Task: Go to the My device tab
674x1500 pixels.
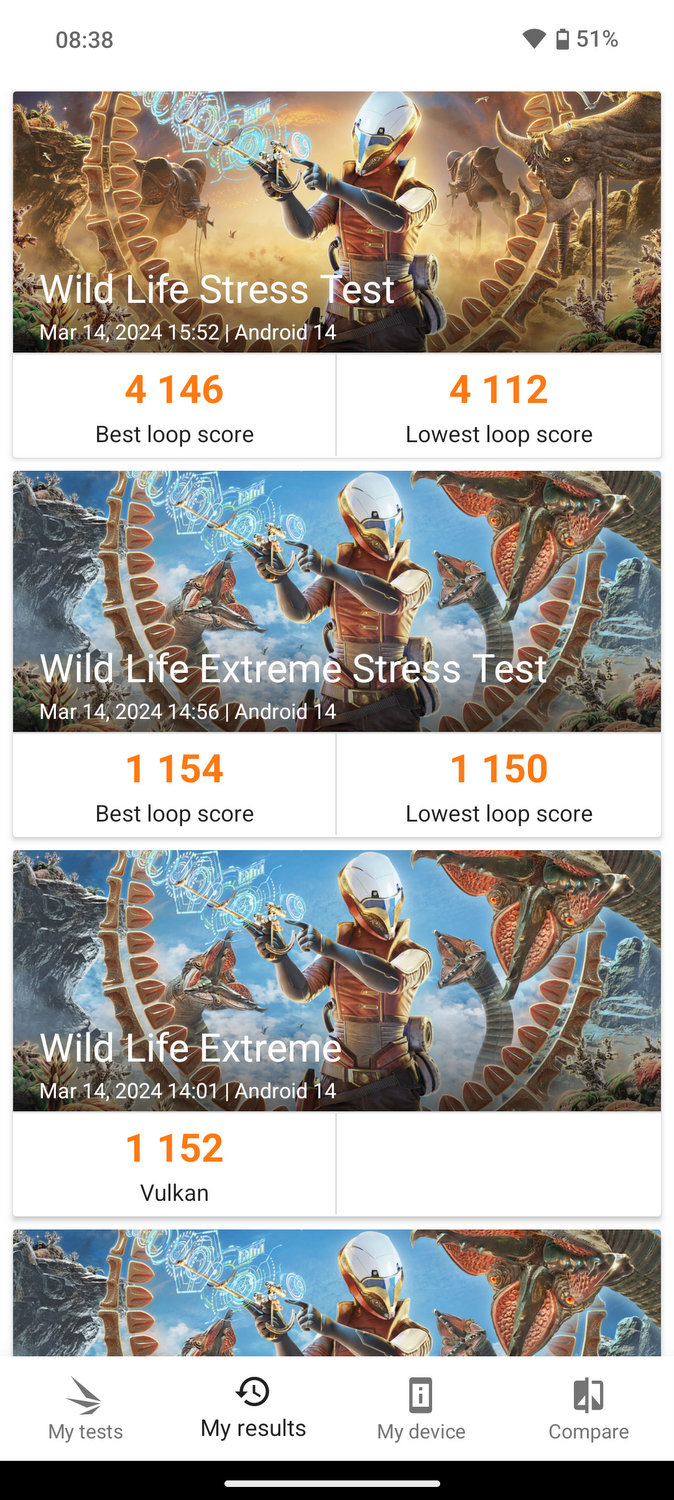Action: click(x=421, y=1408)
